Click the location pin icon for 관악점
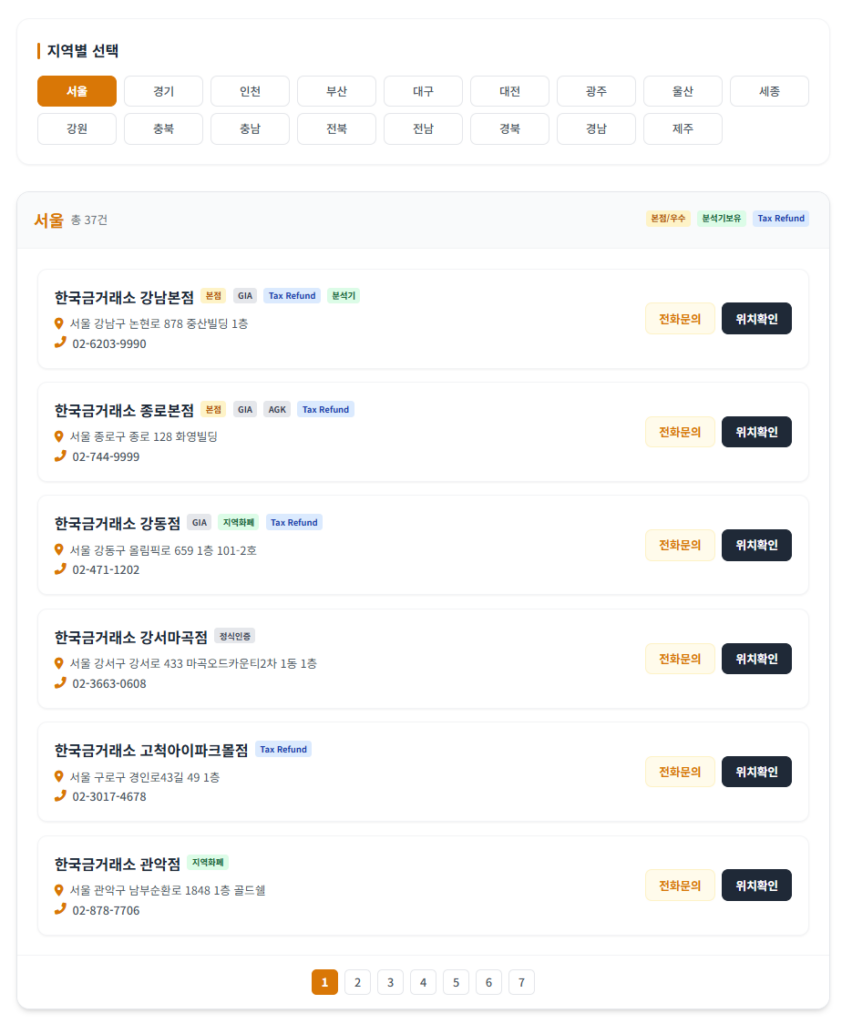 tap(60, 889)
